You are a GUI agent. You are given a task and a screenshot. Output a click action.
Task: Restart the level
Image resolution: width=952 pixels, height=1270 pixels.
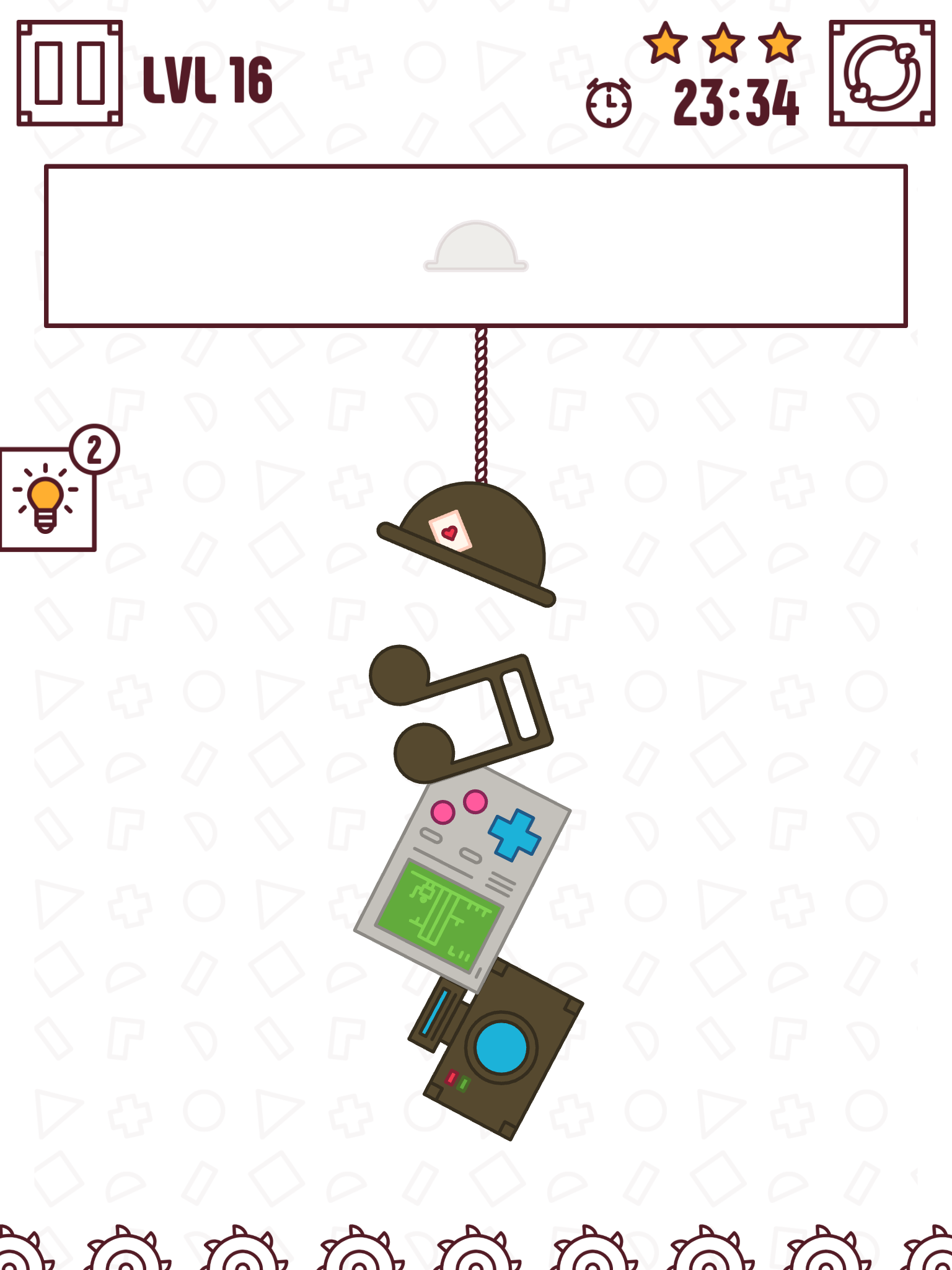pyautogui.click(x=881, y=73)
